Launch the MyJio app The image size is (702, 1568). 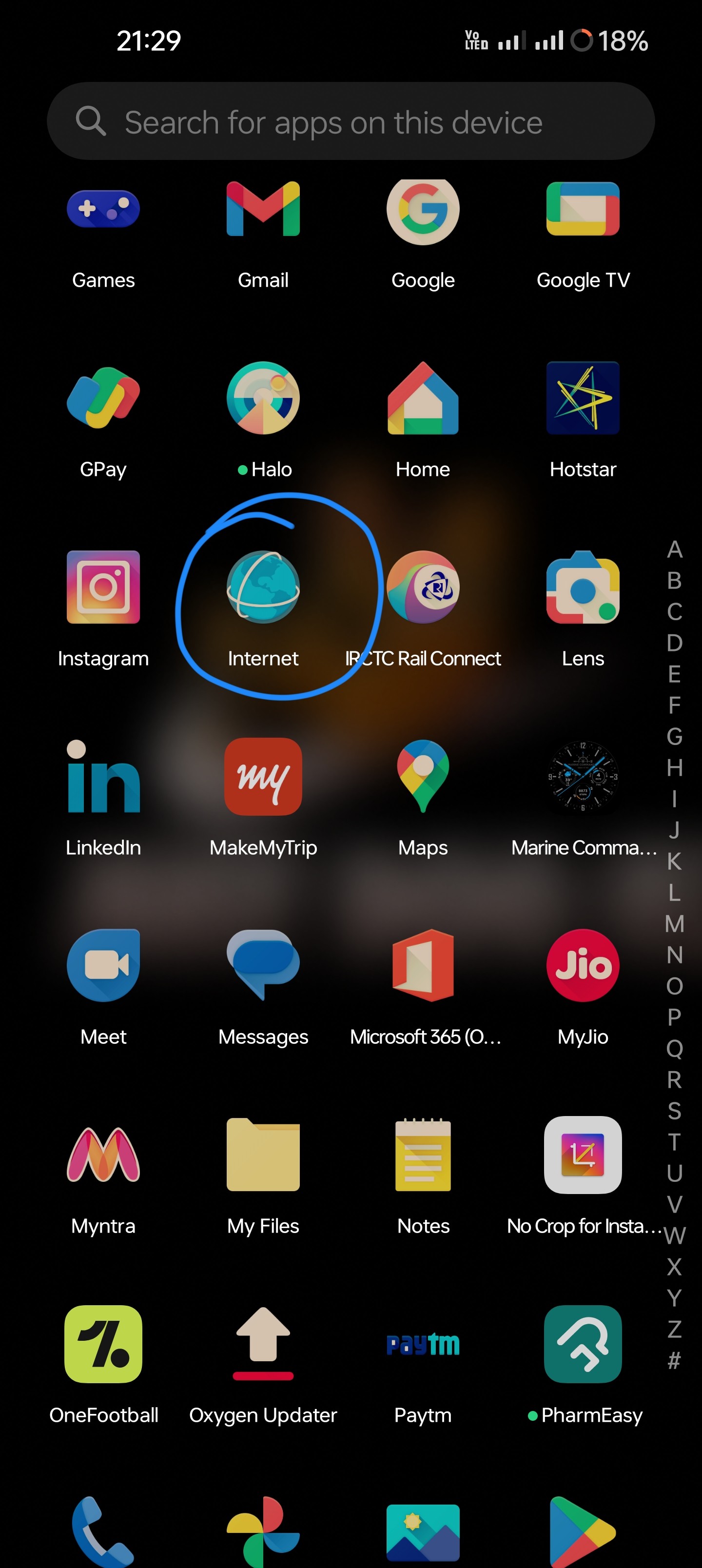pyautogui.click(x=583, y=966)
